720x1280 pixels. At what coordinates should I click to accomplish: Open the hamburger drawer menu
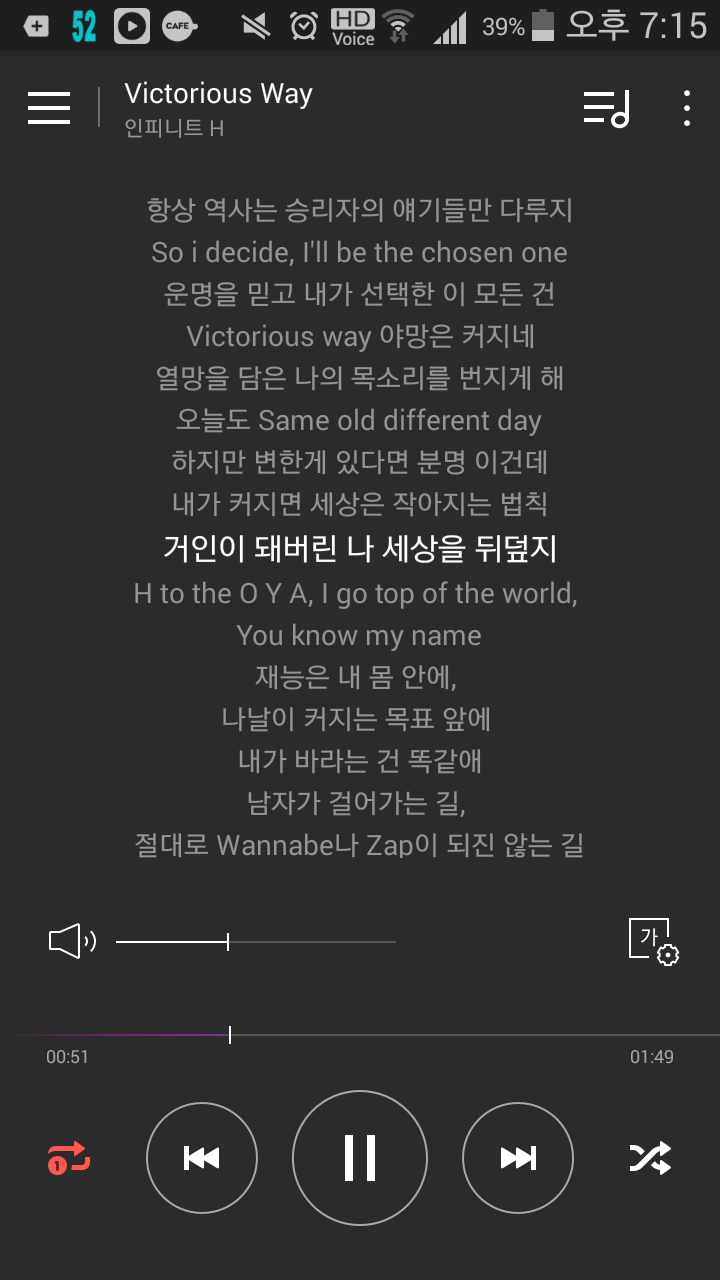point(49,107)
